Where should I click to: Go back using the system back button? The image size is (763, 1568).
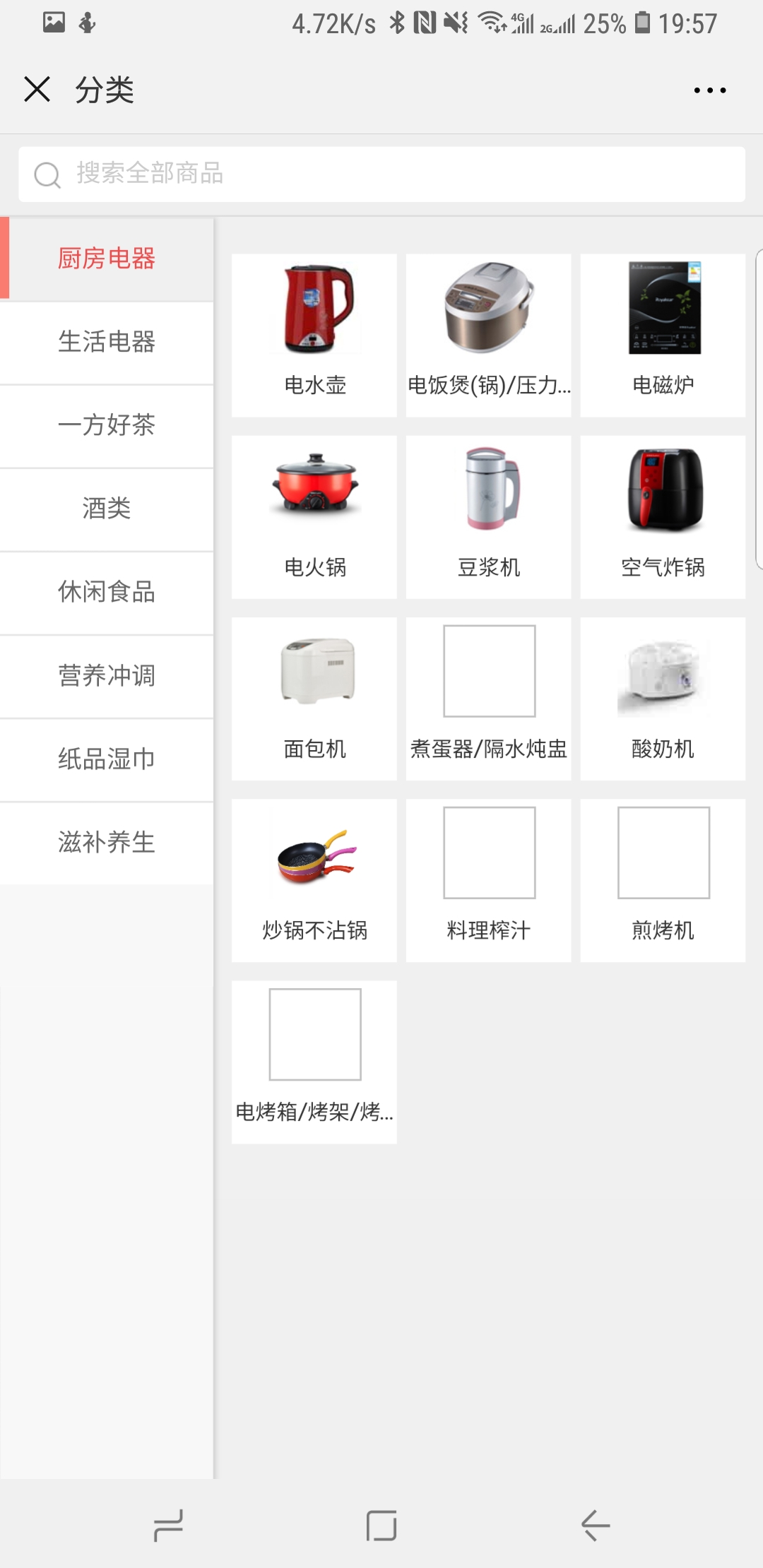[595, 1526]
